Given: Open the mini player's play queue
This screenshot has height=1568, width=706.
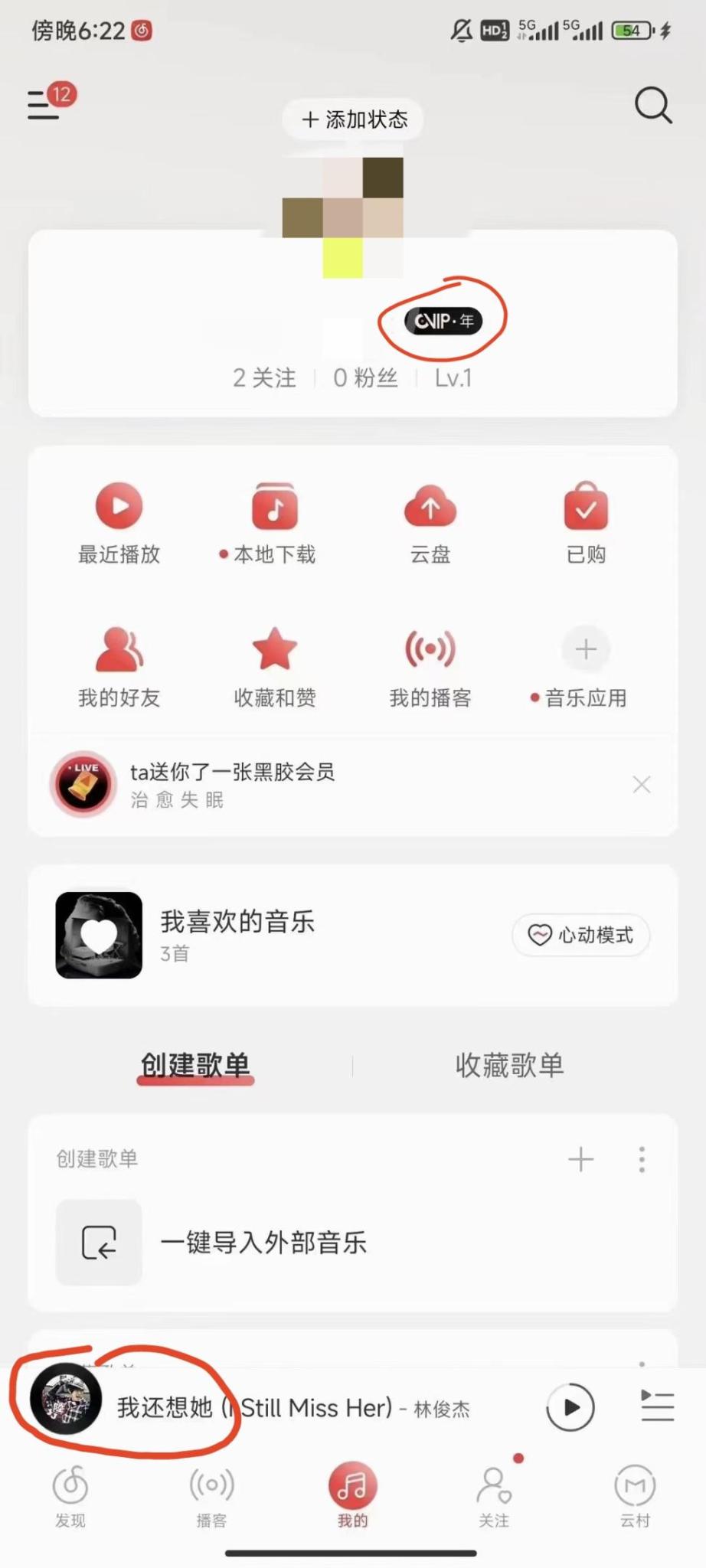Looking at the screenshot, I should pyautogui.click(x=657, y=1406).
